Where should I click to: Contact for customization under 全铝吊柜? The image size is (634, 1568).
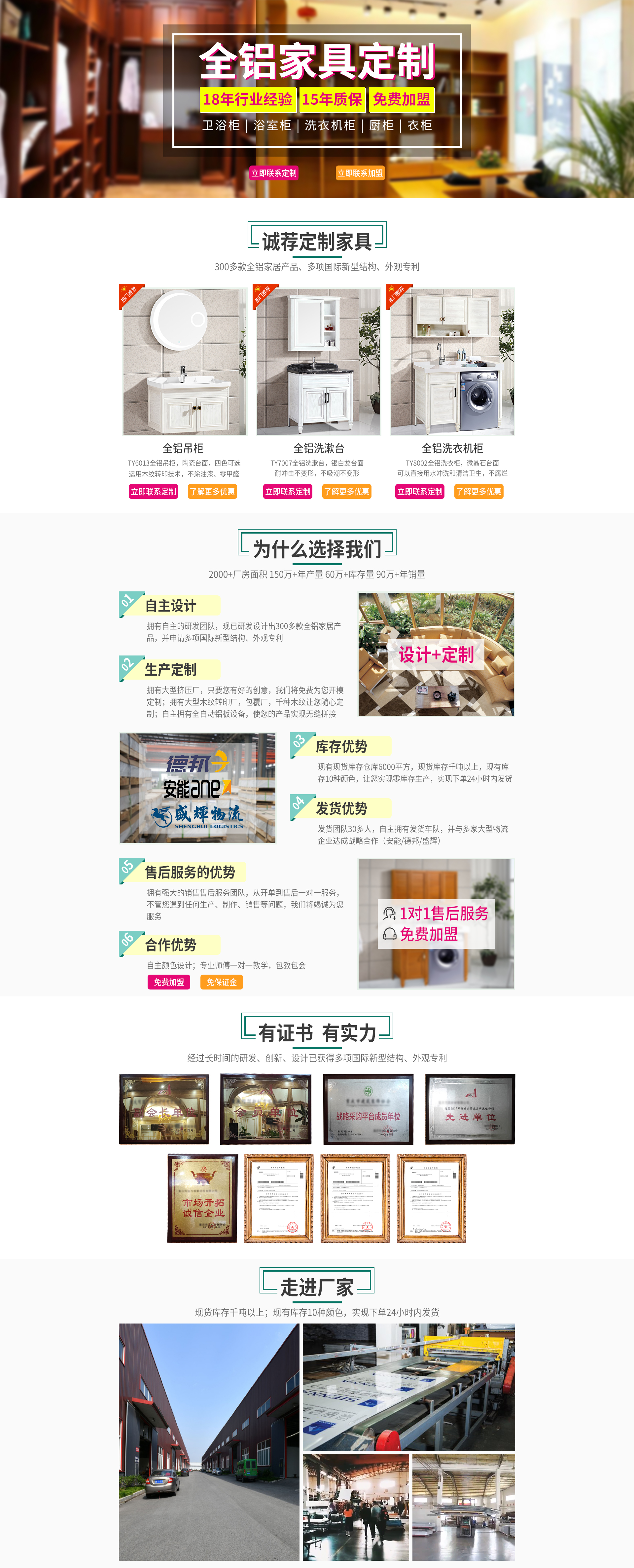[x=153, y=491]
